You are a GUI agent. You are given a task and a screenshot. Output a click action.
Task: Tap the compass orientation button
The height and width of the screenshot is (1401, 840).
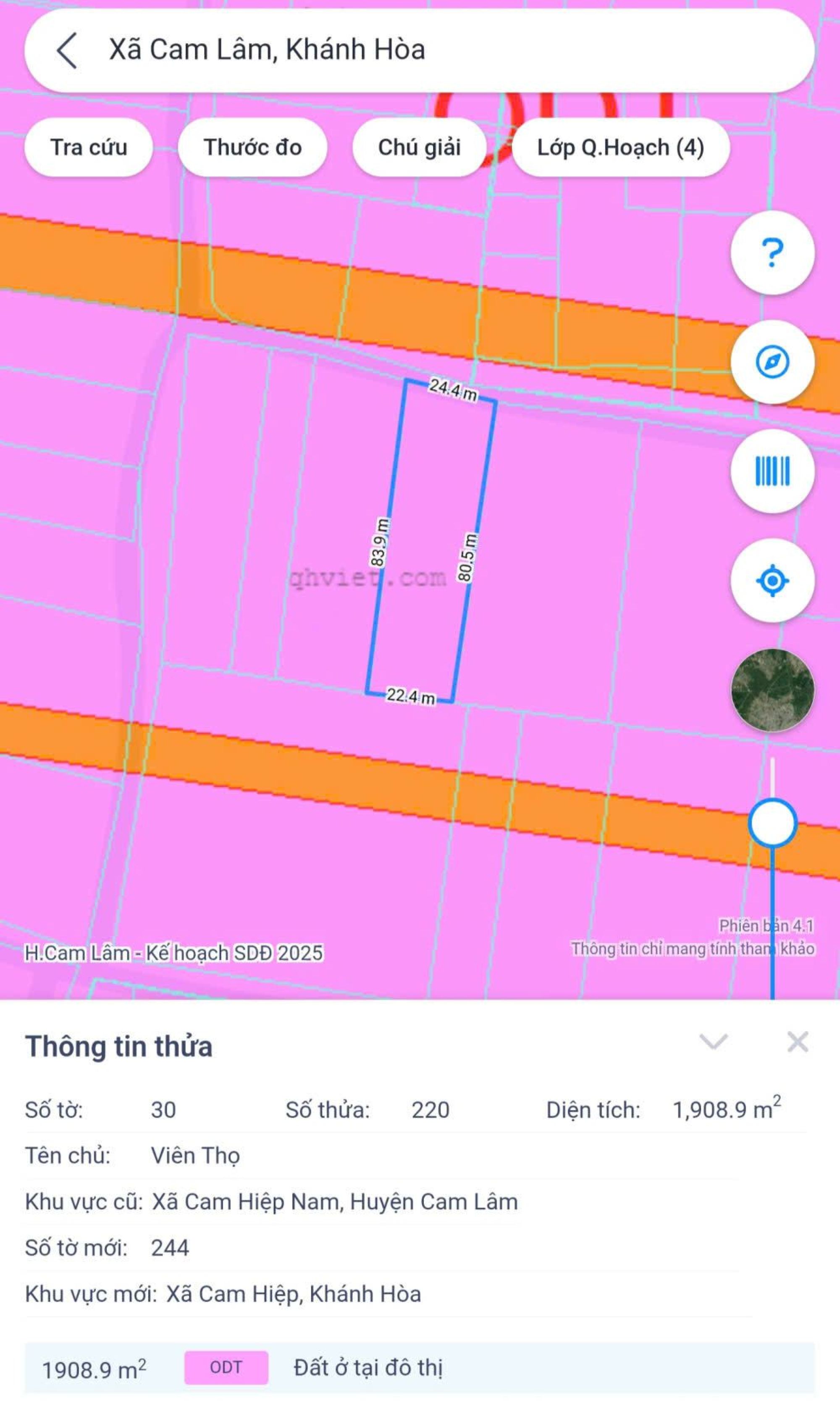pos(772,362)
